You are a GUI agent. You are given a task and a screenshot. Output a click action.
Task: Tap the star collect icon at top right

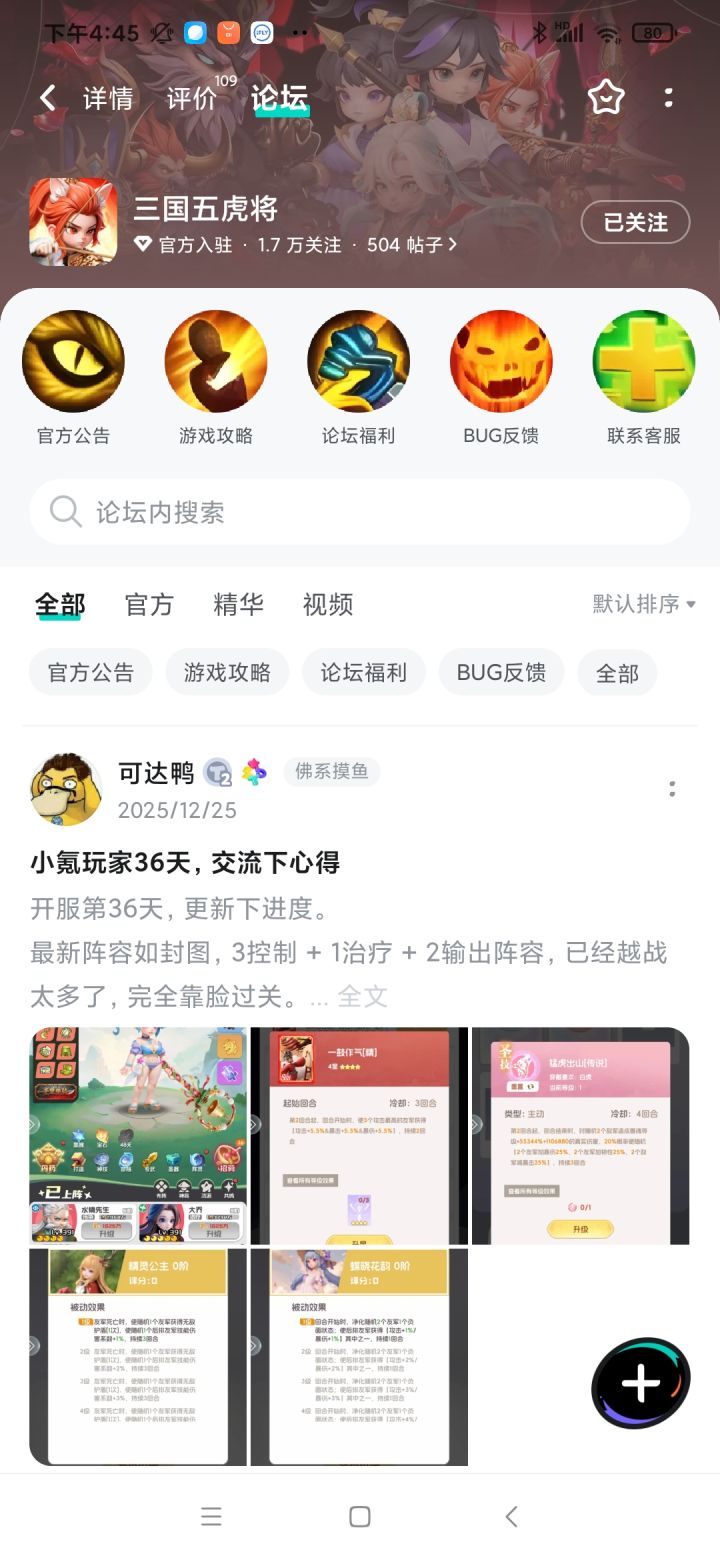click(606, 97)
